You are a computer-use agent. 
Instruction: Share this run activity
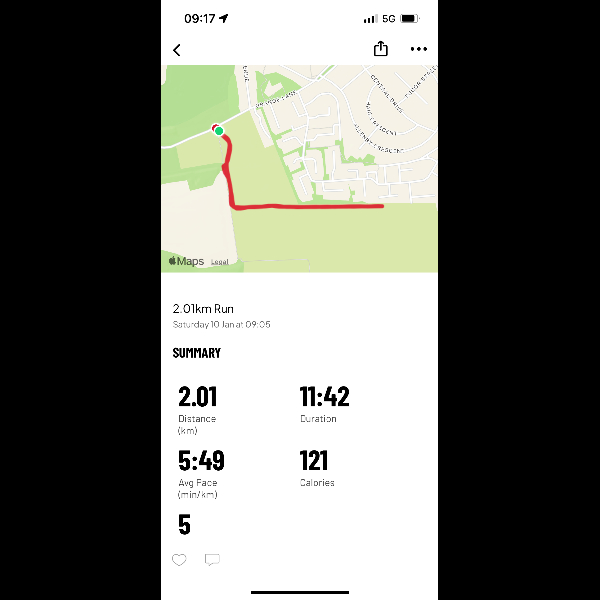(380, 49)
